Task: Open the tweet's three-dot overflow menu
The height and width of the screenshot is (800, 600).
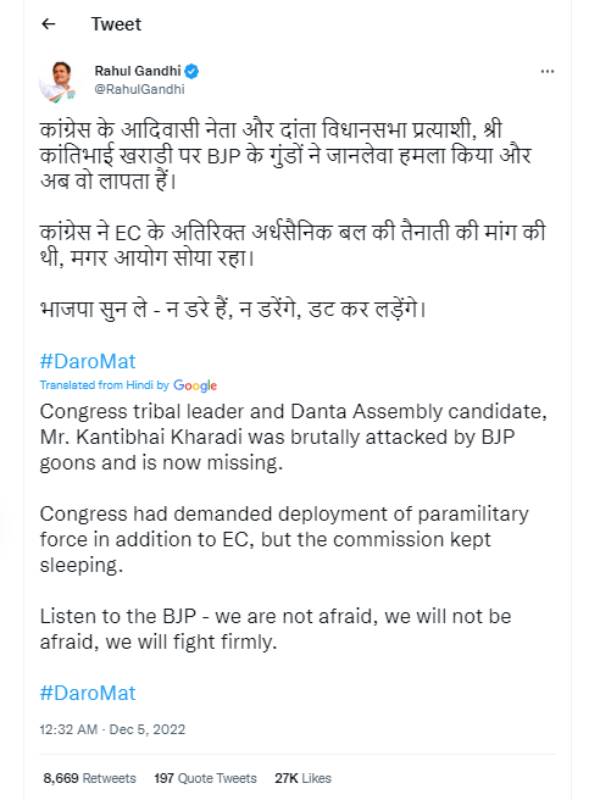Action: (x=549, y=73)
